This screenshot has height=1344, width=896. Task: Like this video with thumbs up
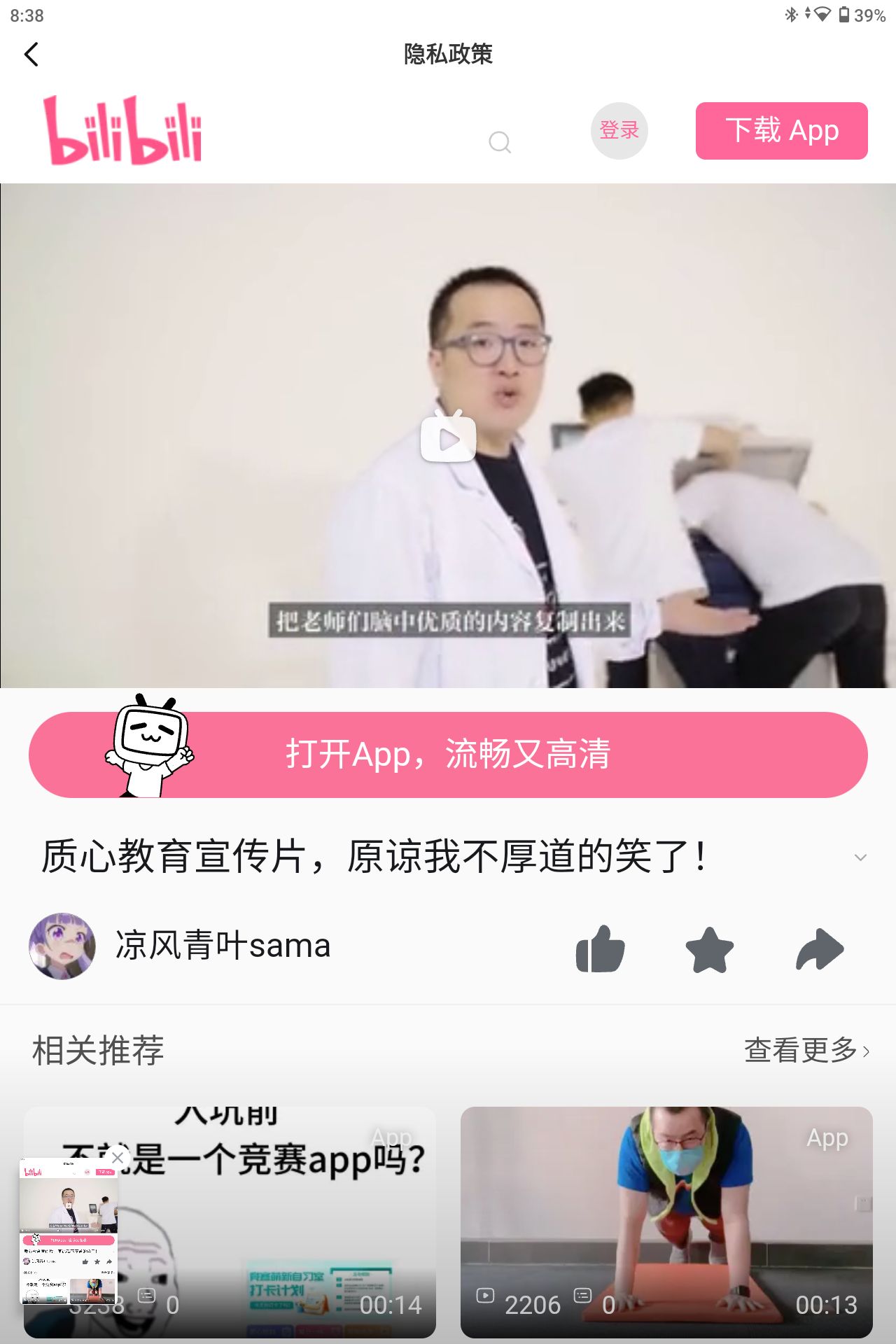(x=600, y=949)
